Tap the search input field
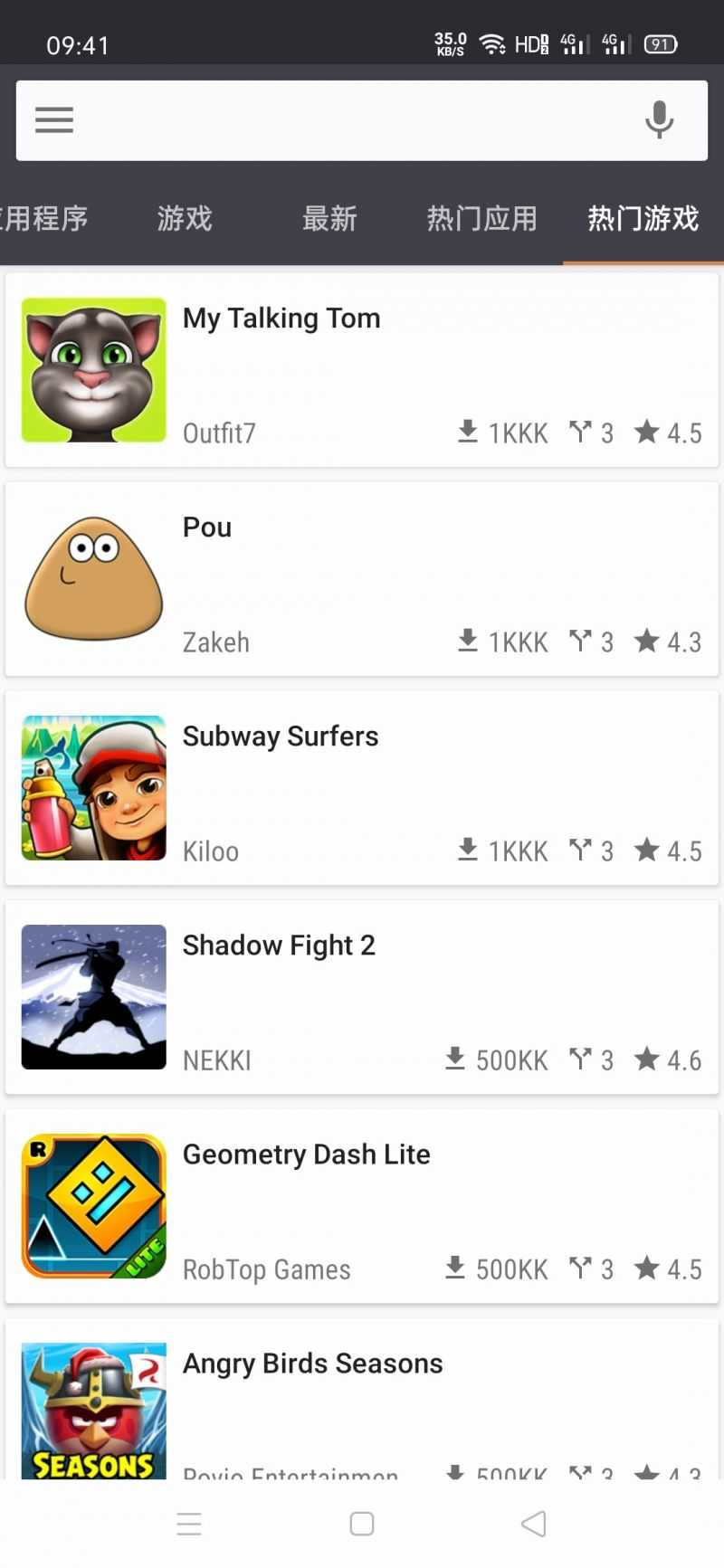Image resolution: width=724 pixels, height=1568 pixels. coord(353,120)
